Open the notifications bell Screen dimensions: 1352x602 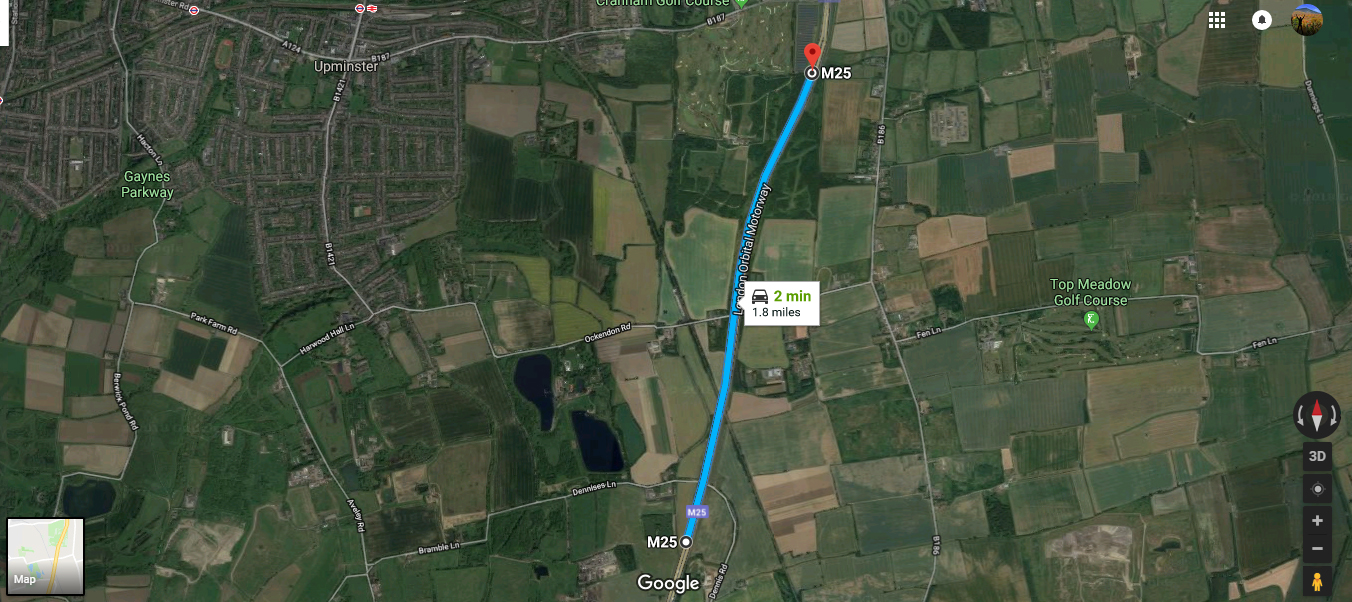pos(1262,20)
